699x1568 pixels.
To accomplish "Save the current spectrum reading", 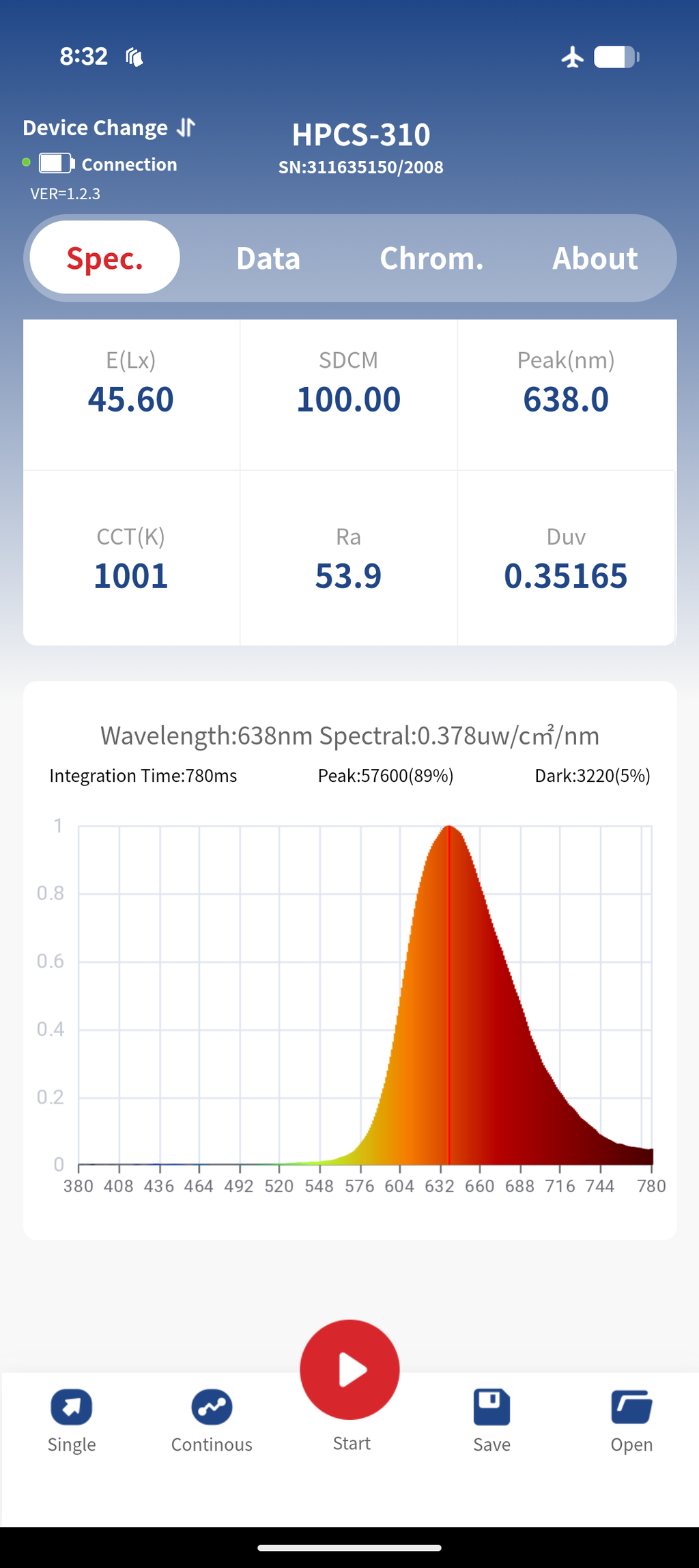I will [491, 1420].
